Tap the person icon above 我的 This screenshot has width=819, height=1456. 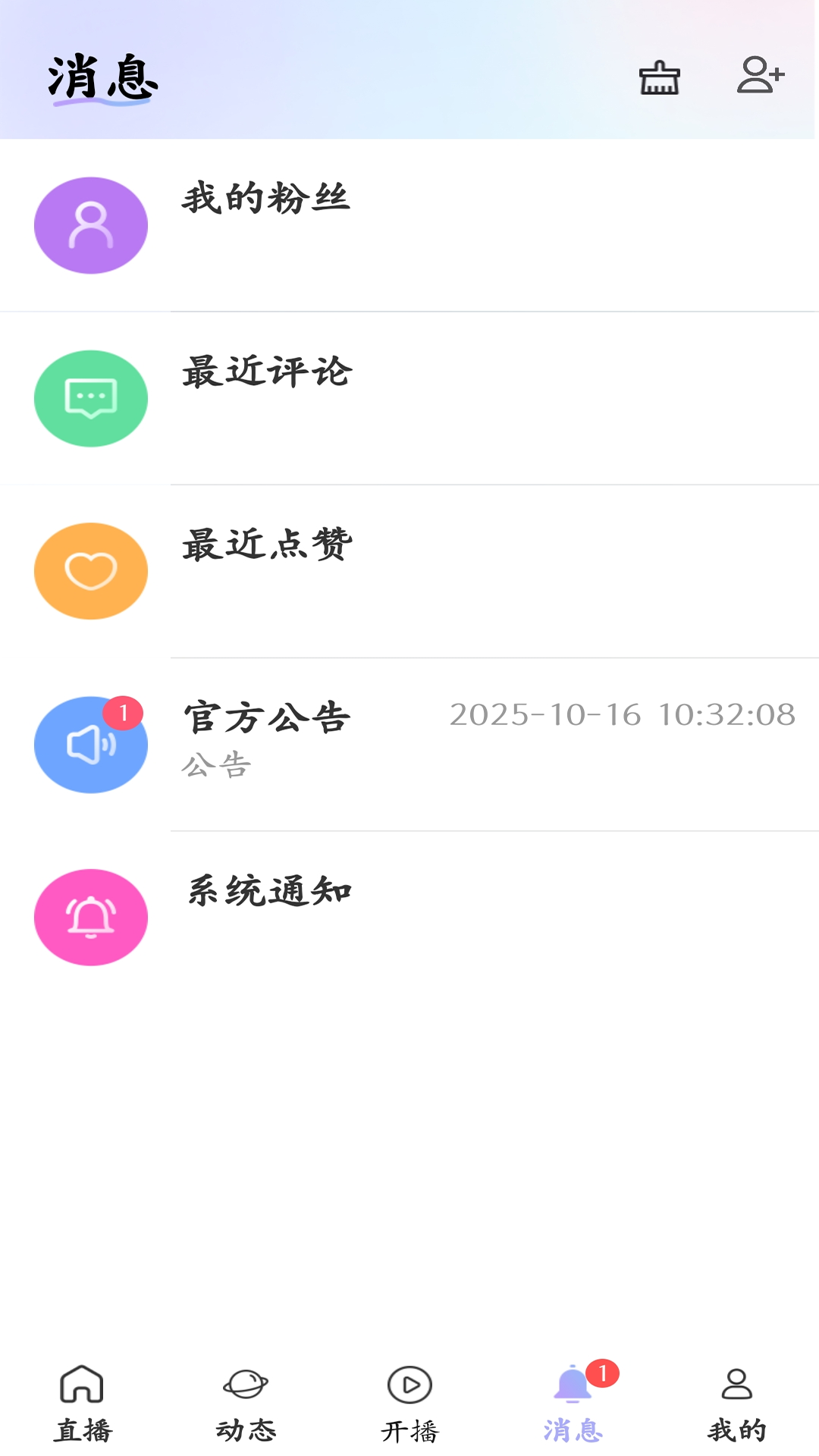click(736, 1384)
